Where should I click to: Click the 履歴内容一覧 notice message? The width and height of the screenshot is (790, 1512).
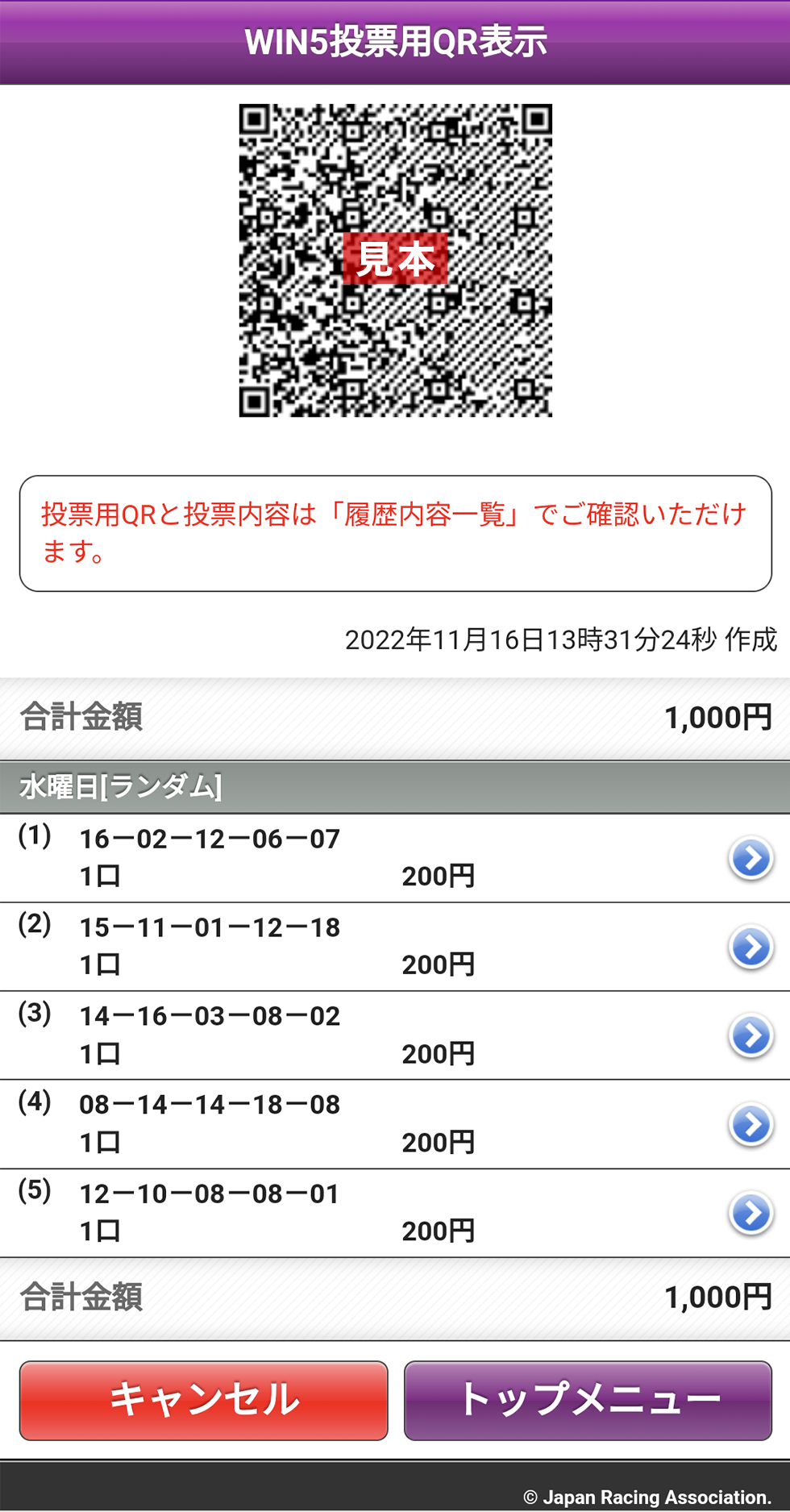click(x=395, y=532)
